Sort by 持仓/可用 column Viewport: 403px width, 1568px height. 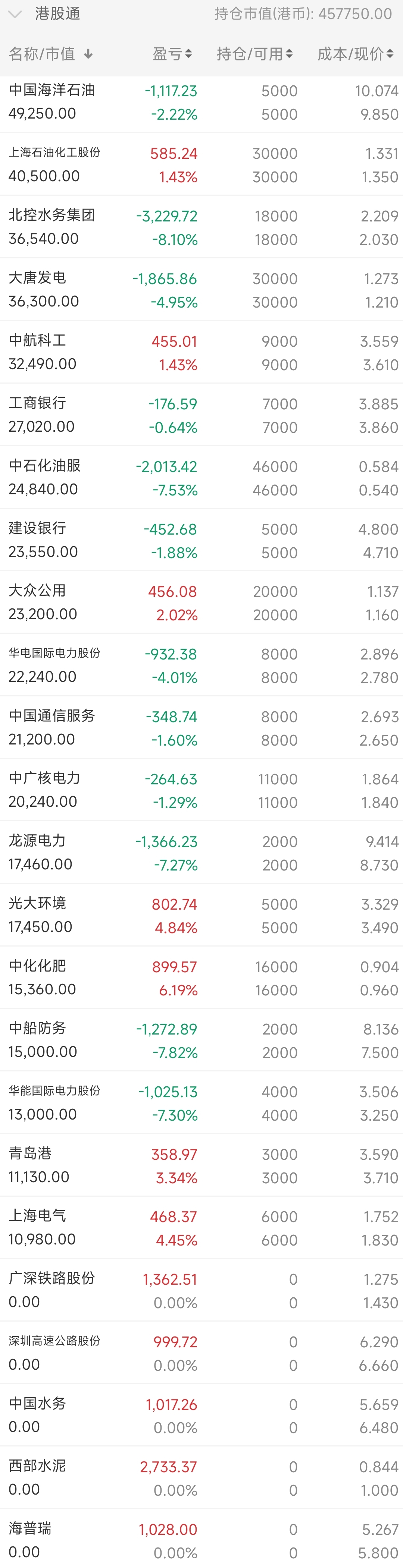point(254,54)
